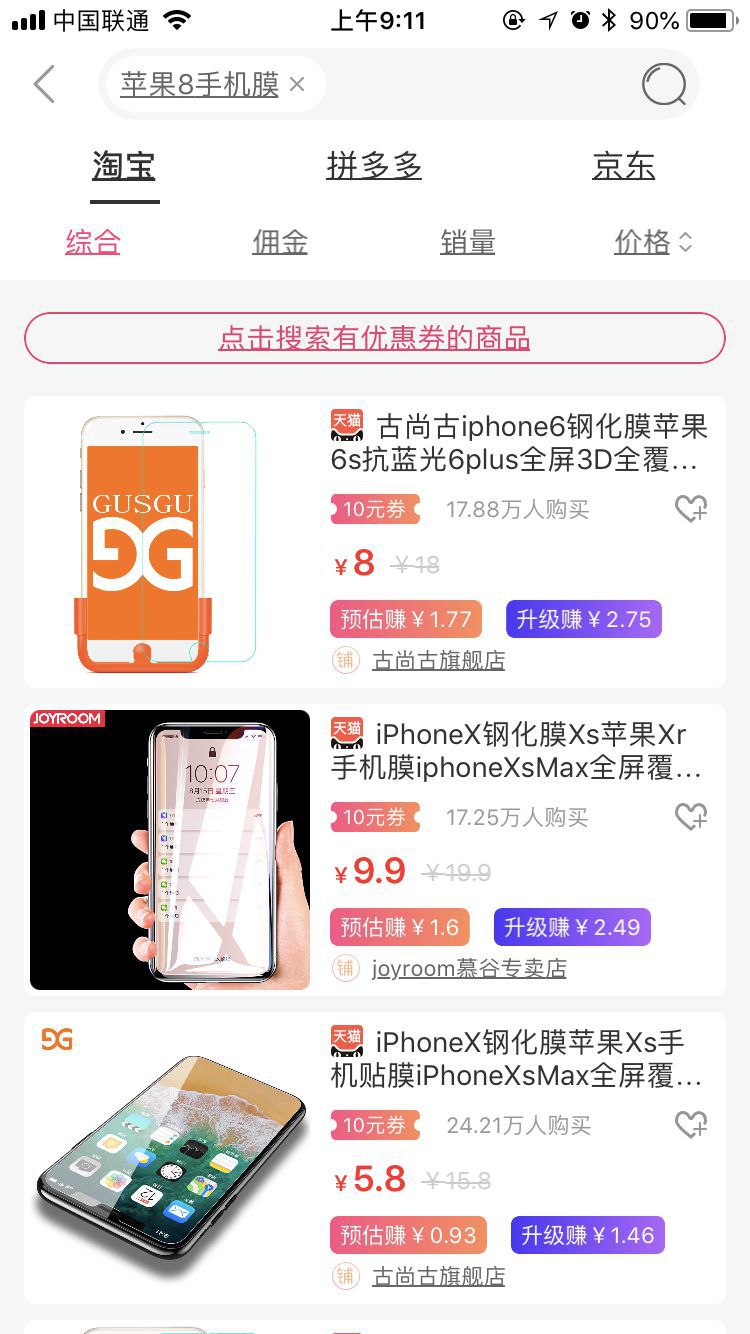The height and width of the screenshot is (1334, 750).
Task: Select 综合 comprehensive sort option
Action: click(93, 242)
